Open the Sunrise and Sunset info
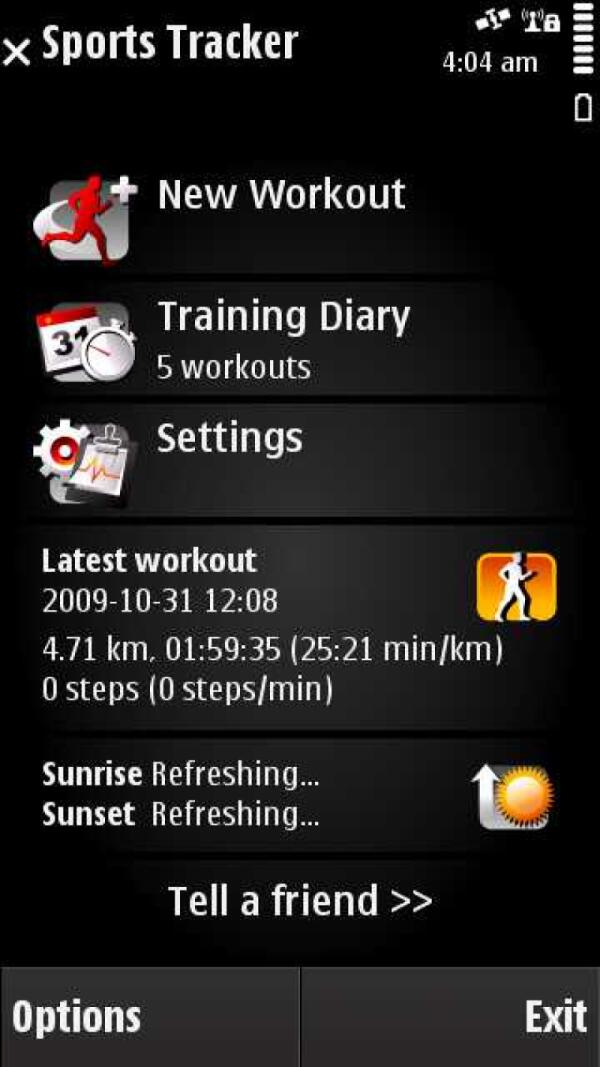The width and height of the screenshot is (600, 1067). pos(298,796)
